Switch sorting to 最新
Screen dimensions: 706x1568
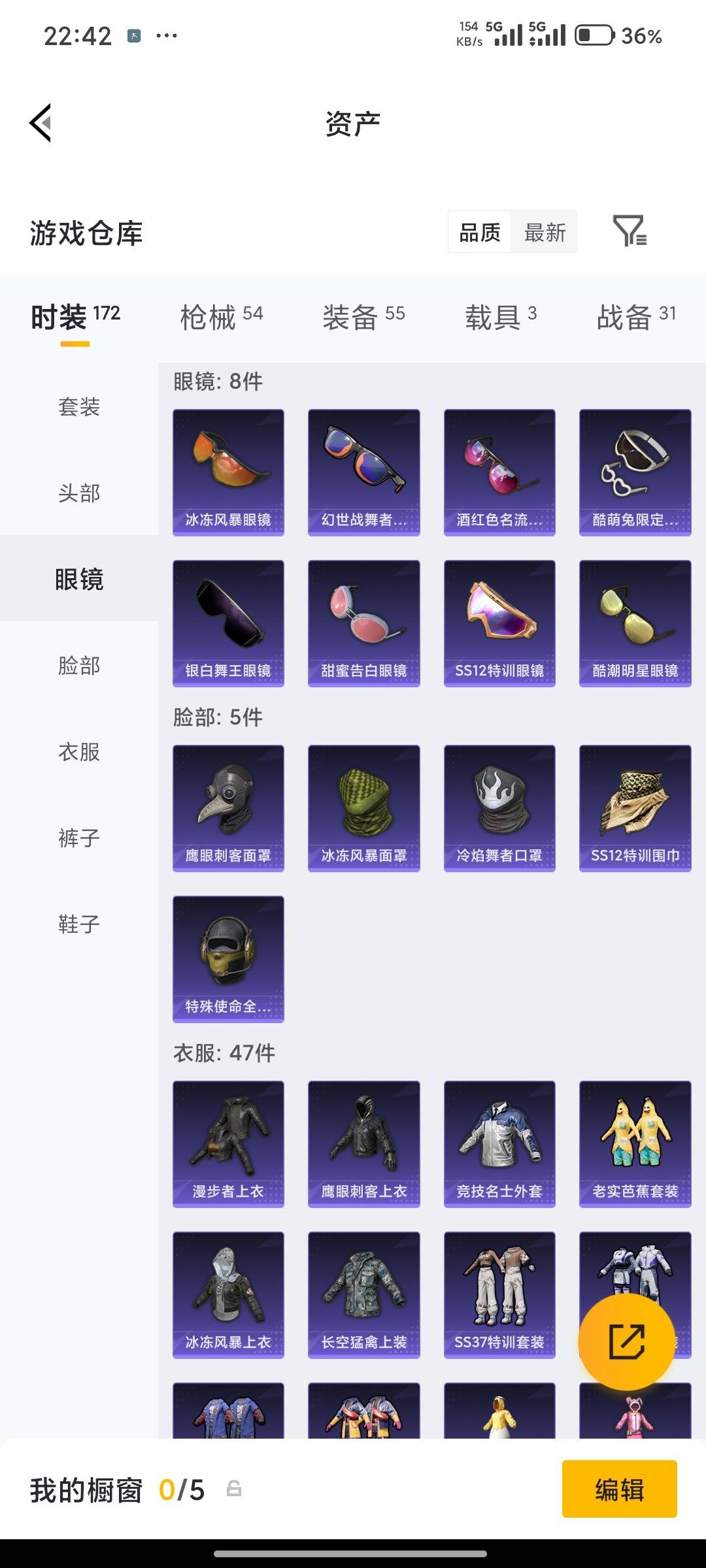[x=545, y=232]
